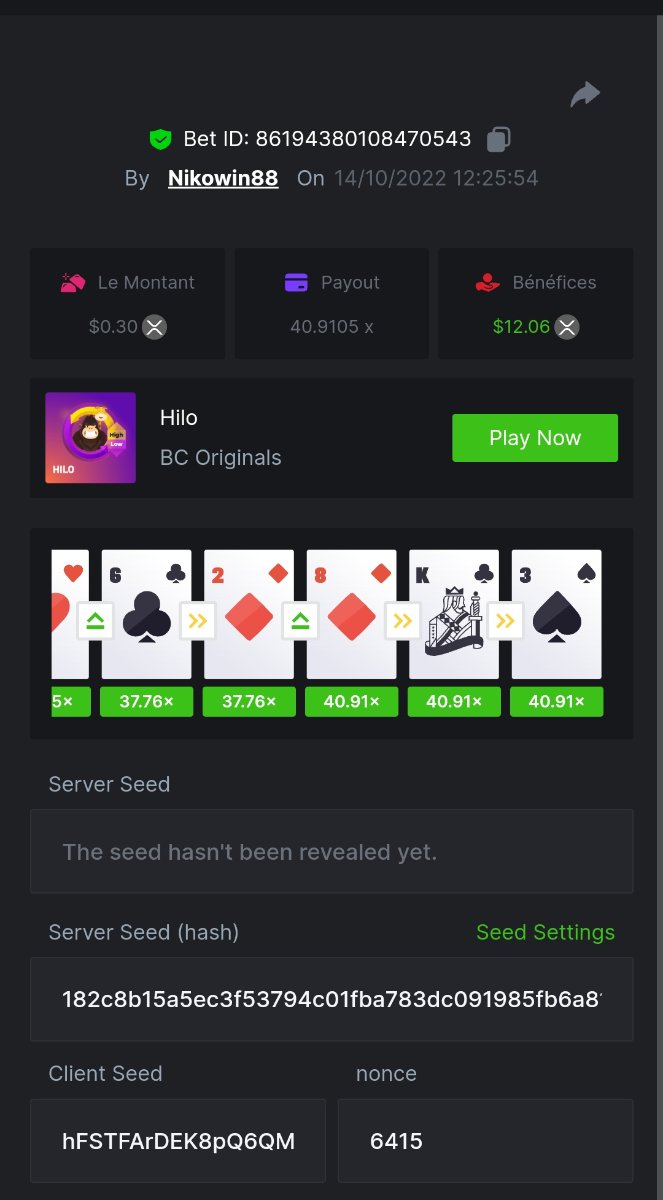
Task: Open the Hilo game thumbnail
Action: [91, 438]
